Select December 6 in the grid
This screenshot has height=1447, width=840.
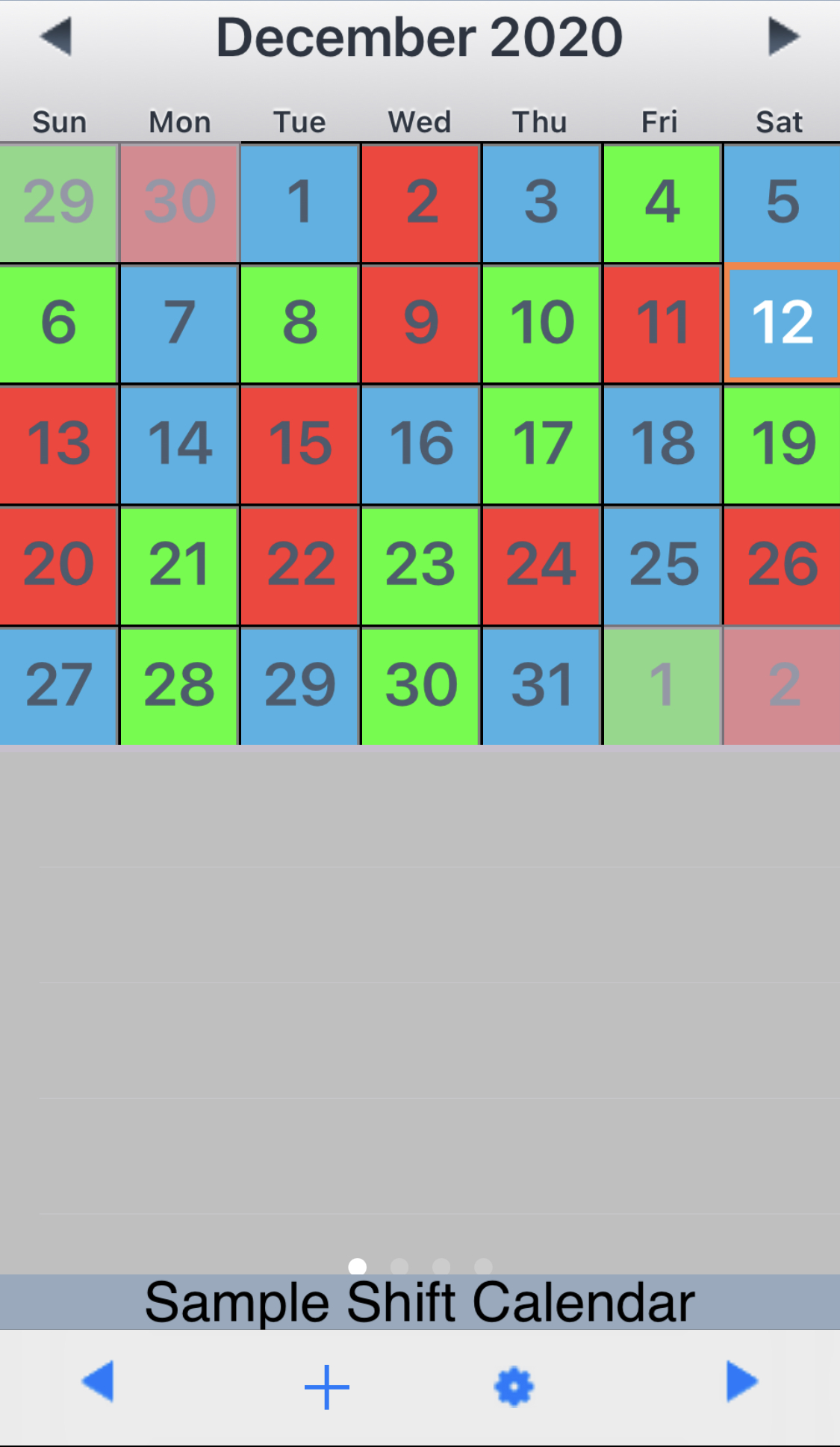click(58, 323)
